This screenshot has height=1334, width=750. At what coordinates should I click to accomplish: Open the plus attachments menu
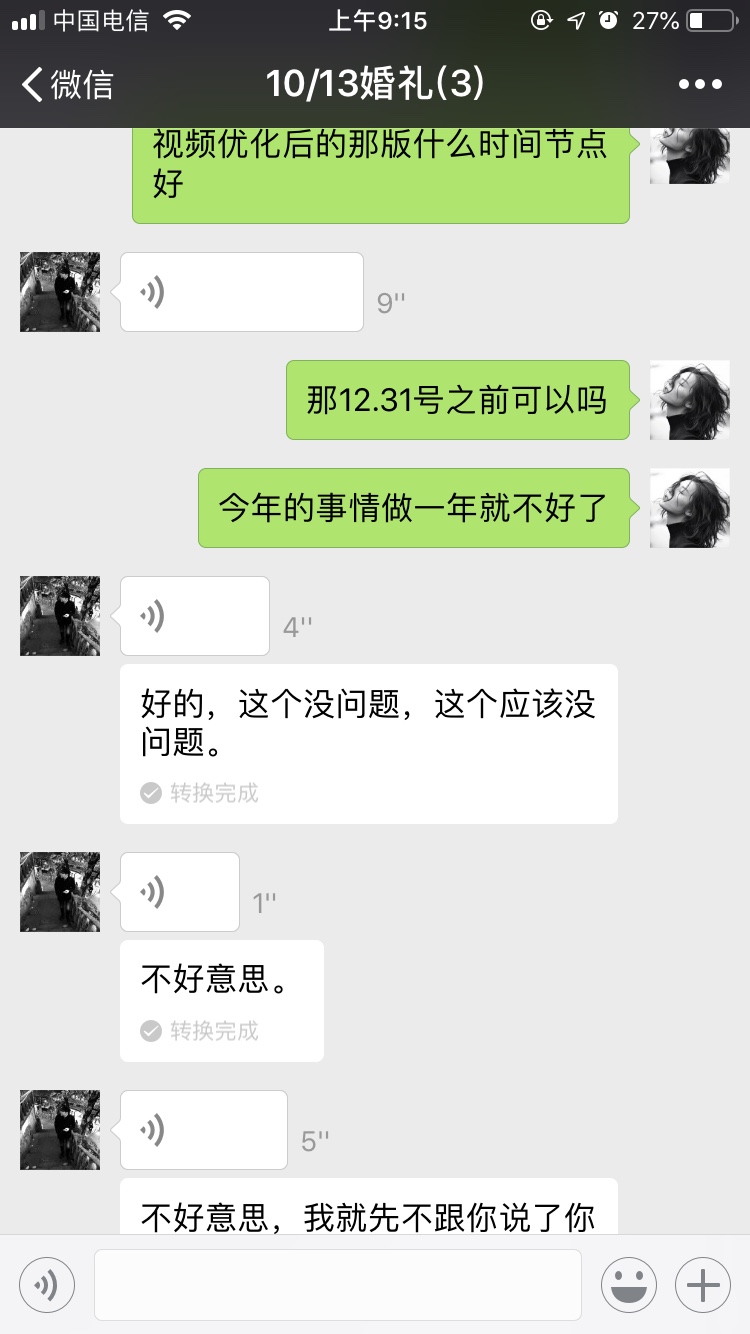tap(703, 1285)
